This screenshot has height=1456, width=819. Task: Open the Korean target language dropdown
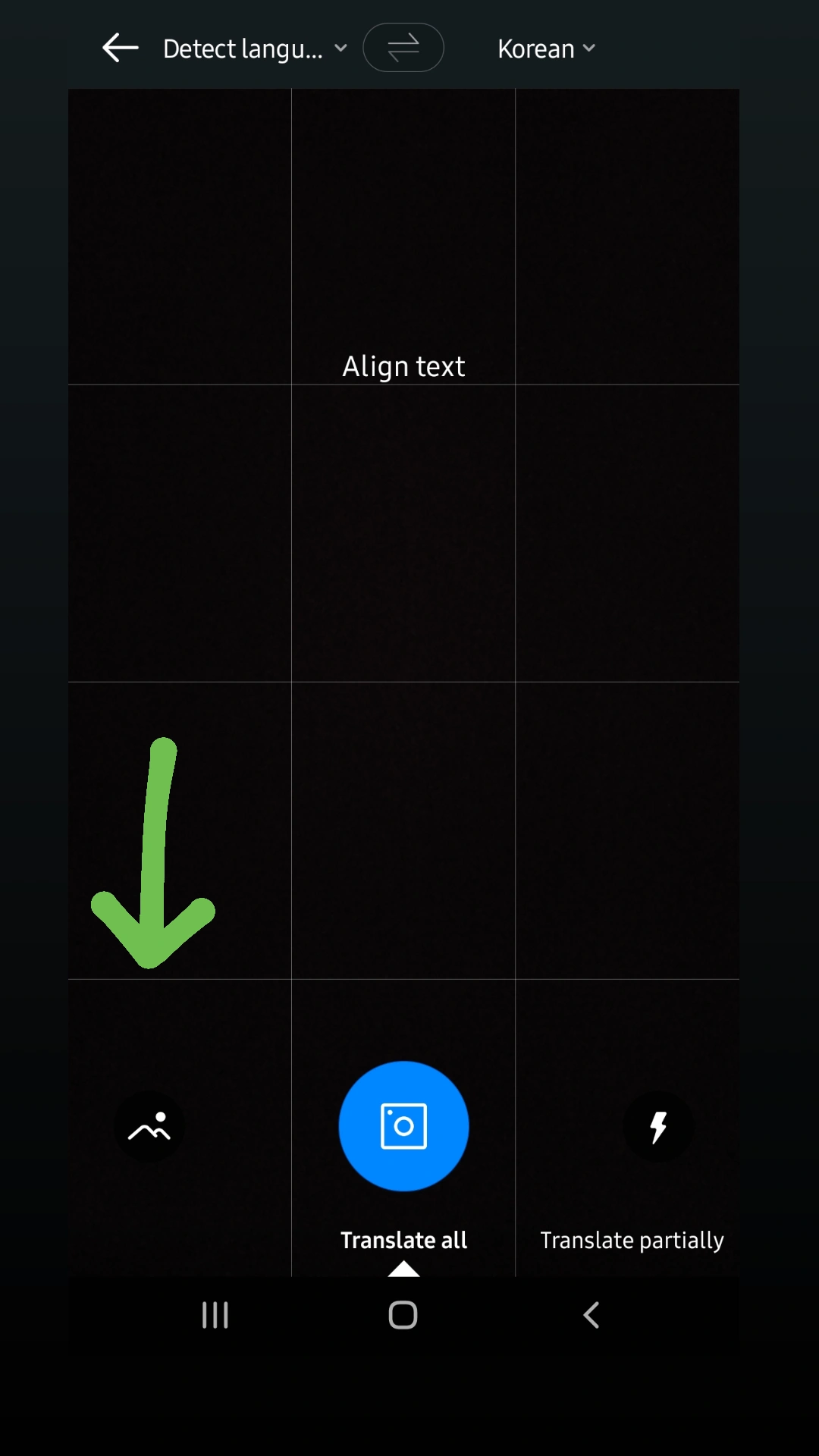point(545,49)
